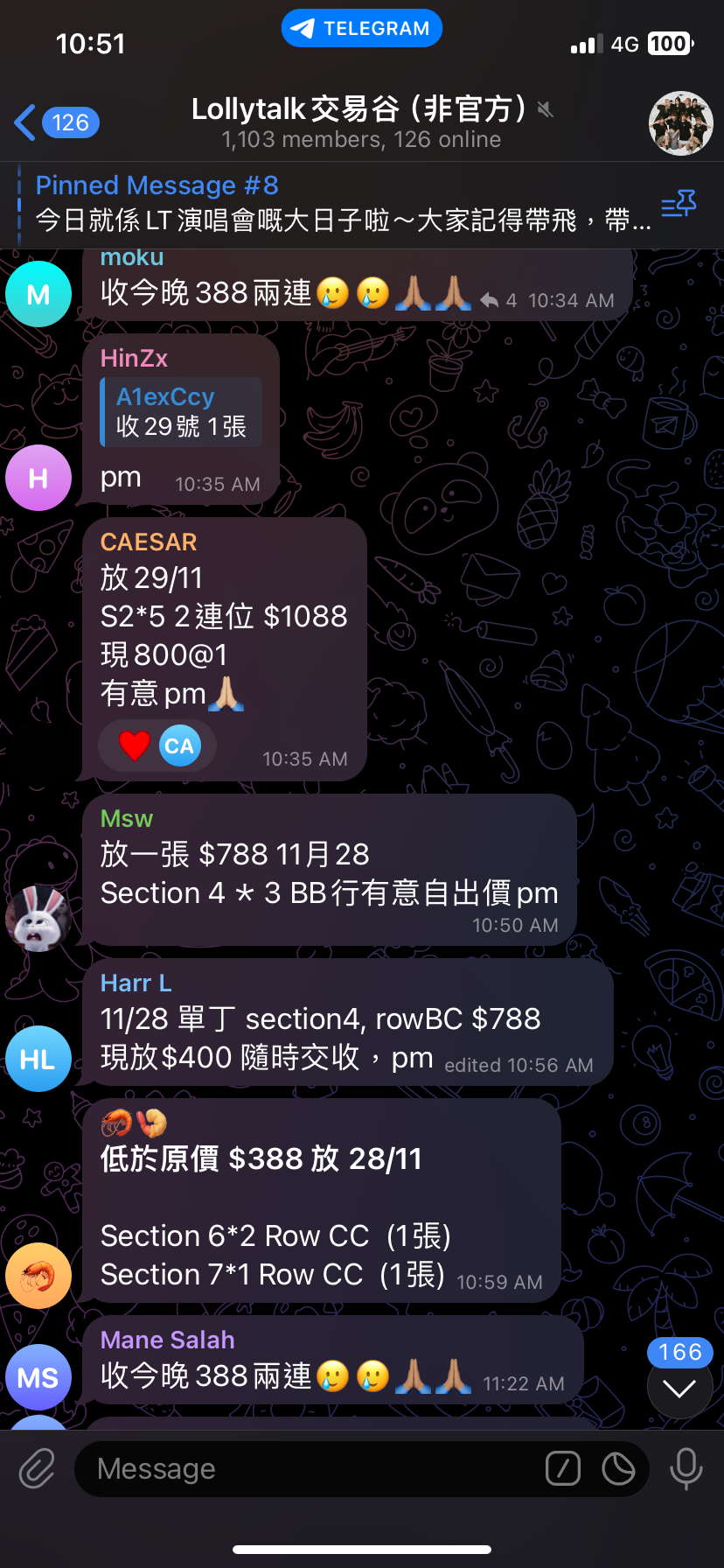Tap the shrimp avatar next to the price message

point(38,1276)
